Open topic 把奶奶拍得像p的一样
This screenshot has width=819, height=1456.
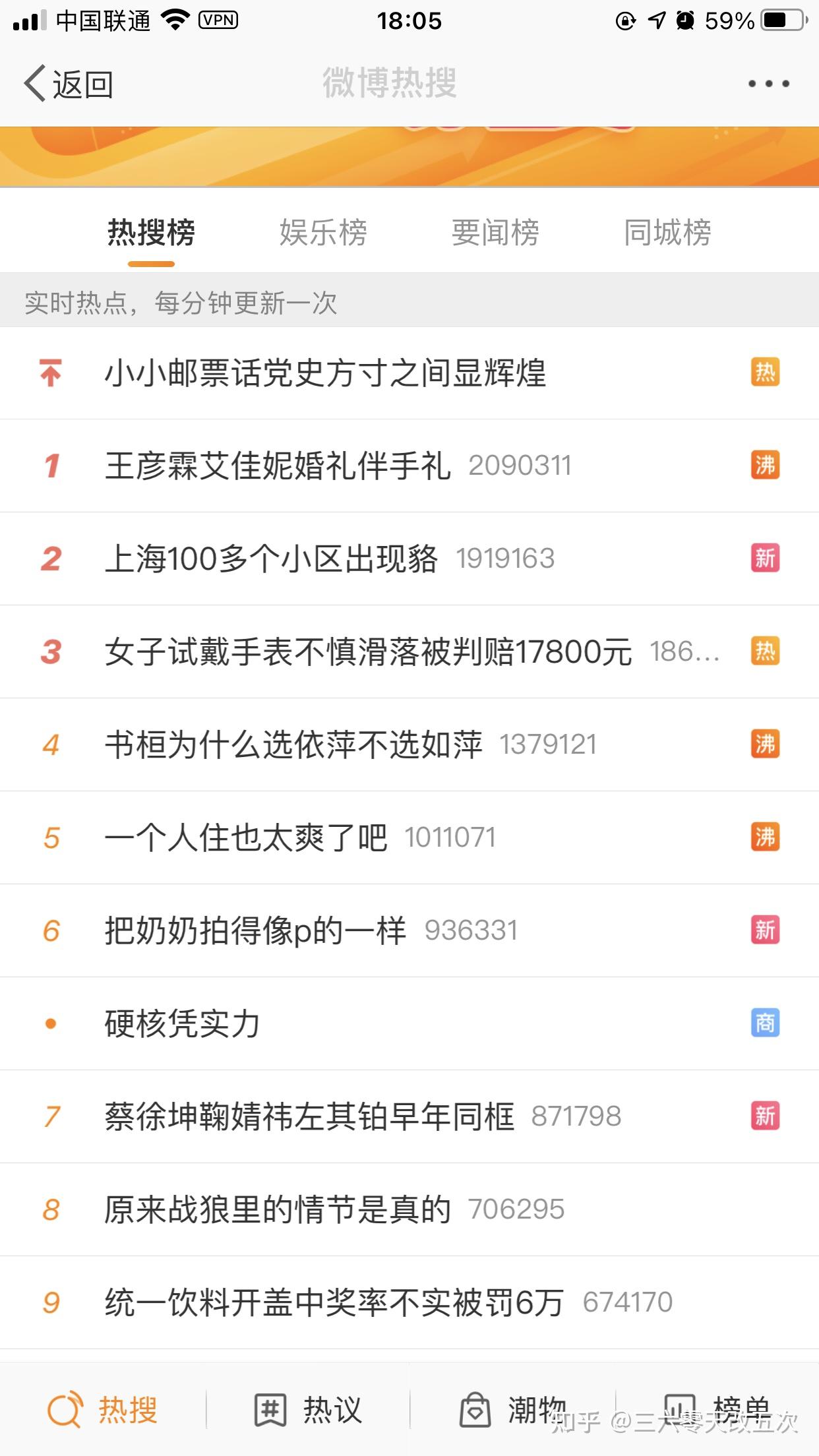point(409,930)
